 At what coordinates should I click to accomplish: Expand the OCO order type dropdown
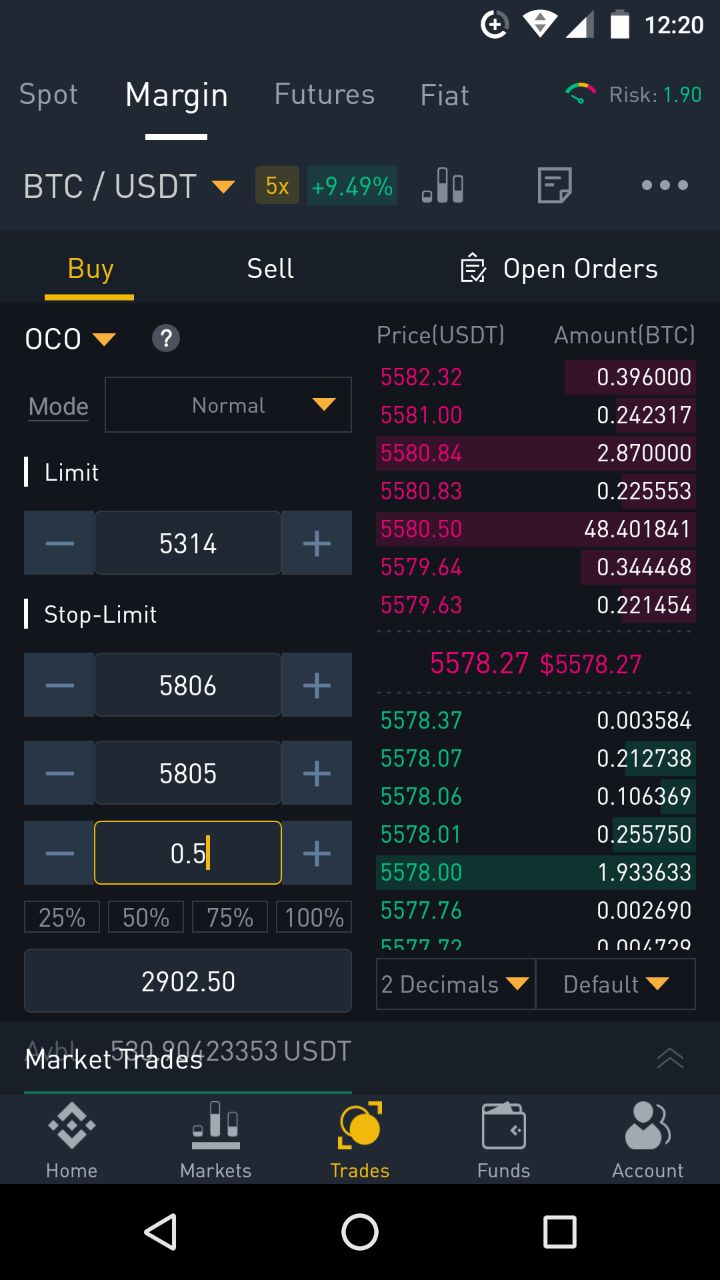click(70, 340)
